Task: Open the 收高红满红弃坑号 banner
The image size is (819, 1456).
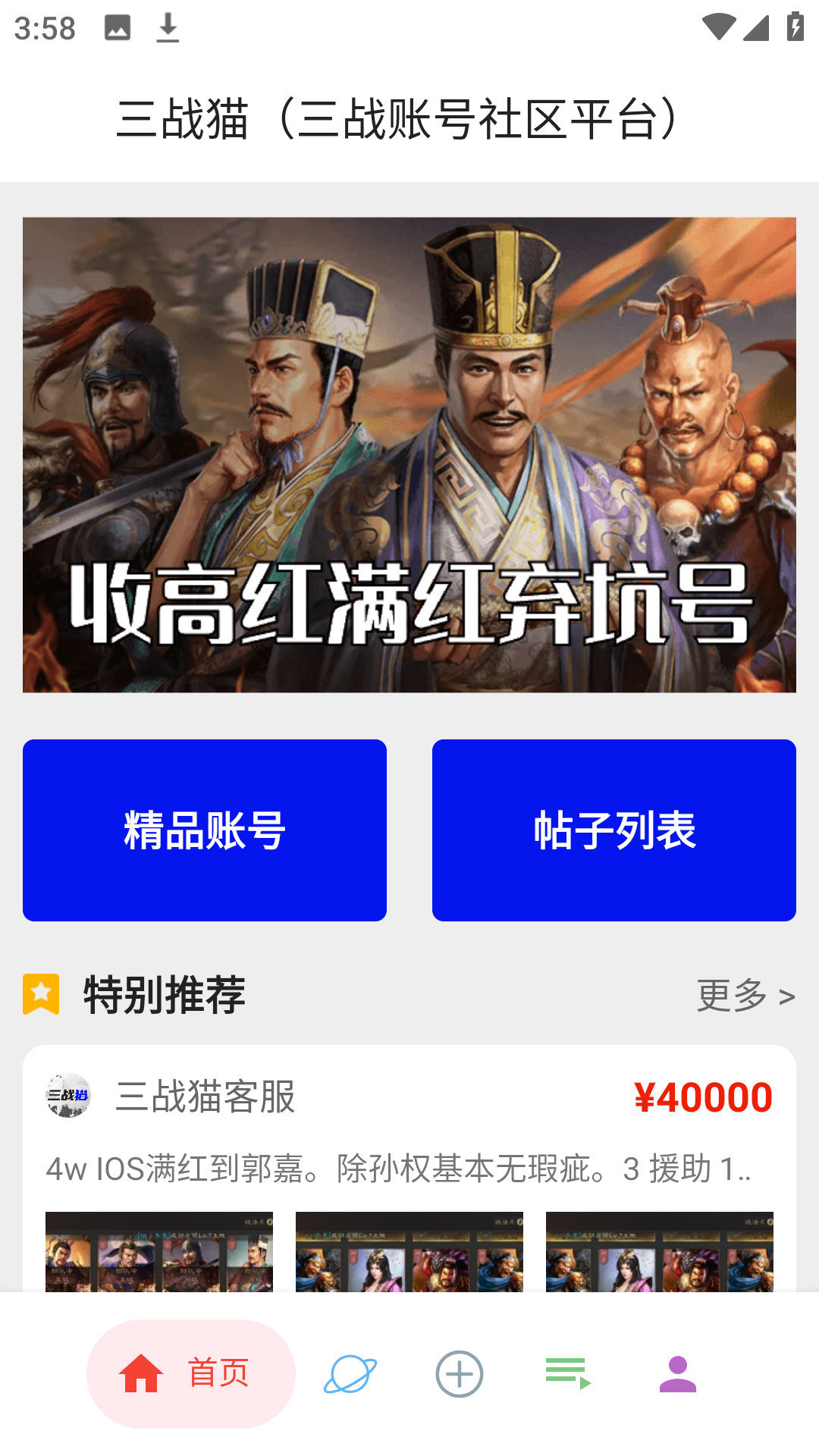Action: click(409, 455)
